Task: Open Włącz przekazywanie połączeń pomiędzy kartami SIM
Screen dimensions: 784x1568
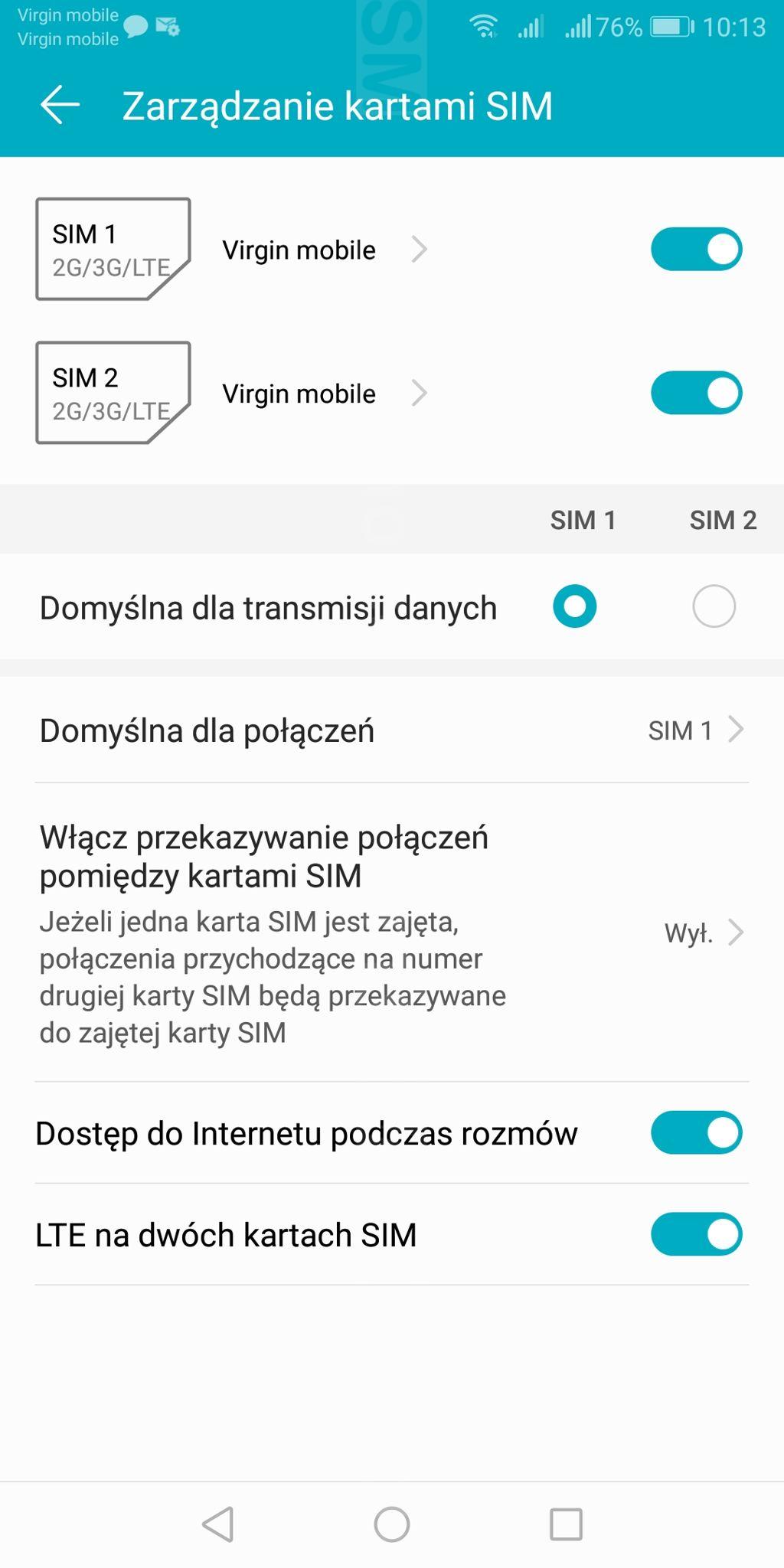Action: click(x=390, y=933)
